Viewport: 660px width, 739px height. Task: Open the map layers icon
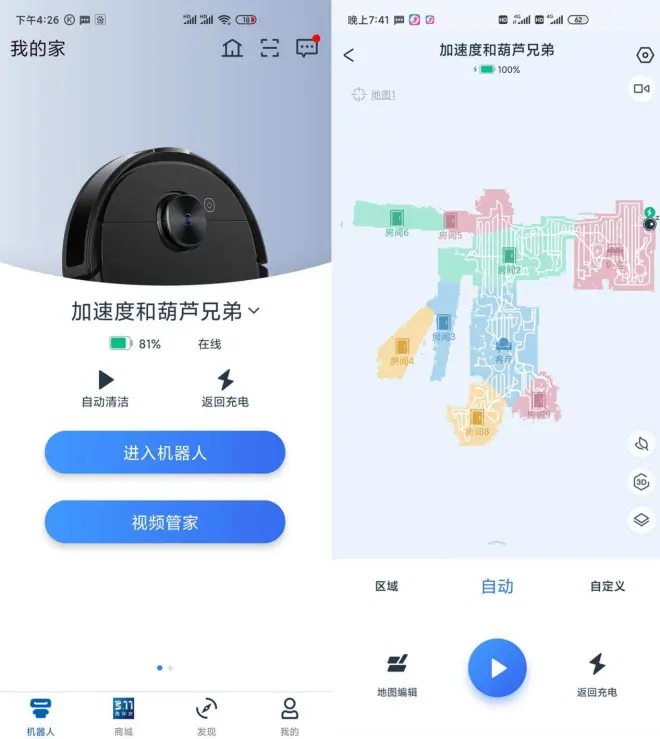point(641,519)
